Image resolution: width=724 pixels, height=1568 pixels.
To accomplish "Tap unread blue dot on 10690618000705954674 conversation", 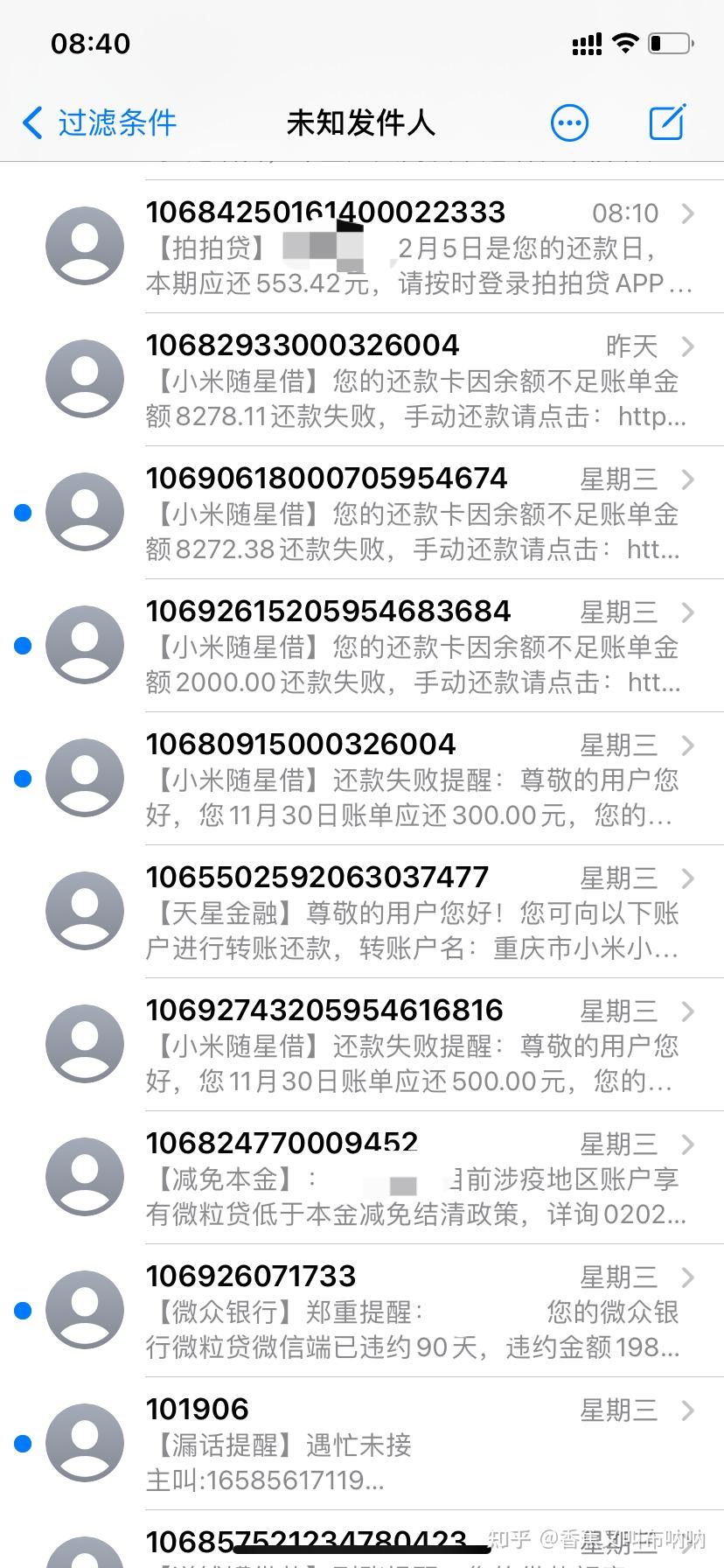I will (23, 512).
